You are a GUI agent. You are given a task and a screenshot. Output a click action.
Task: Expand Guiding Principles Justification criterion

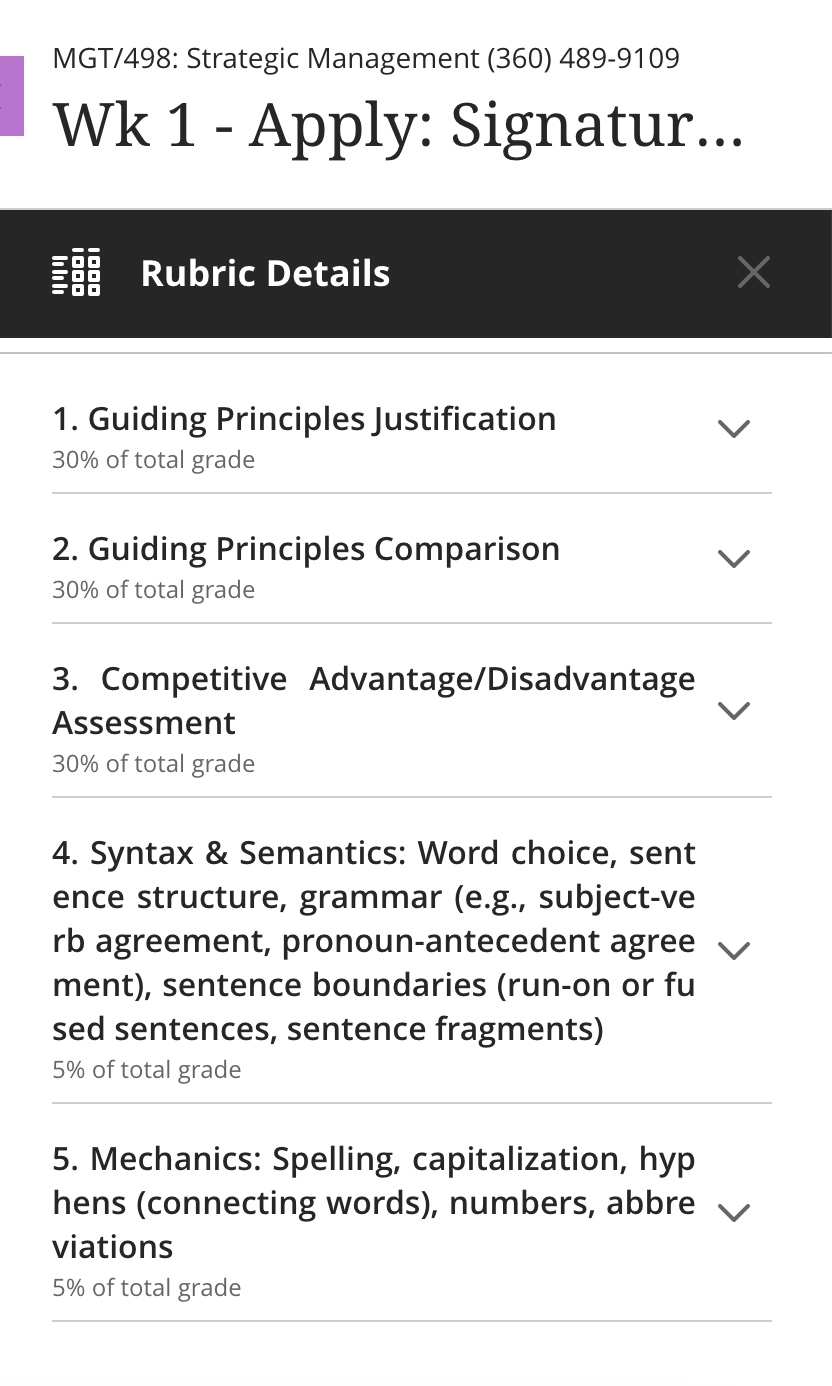[x=734, y=429]
